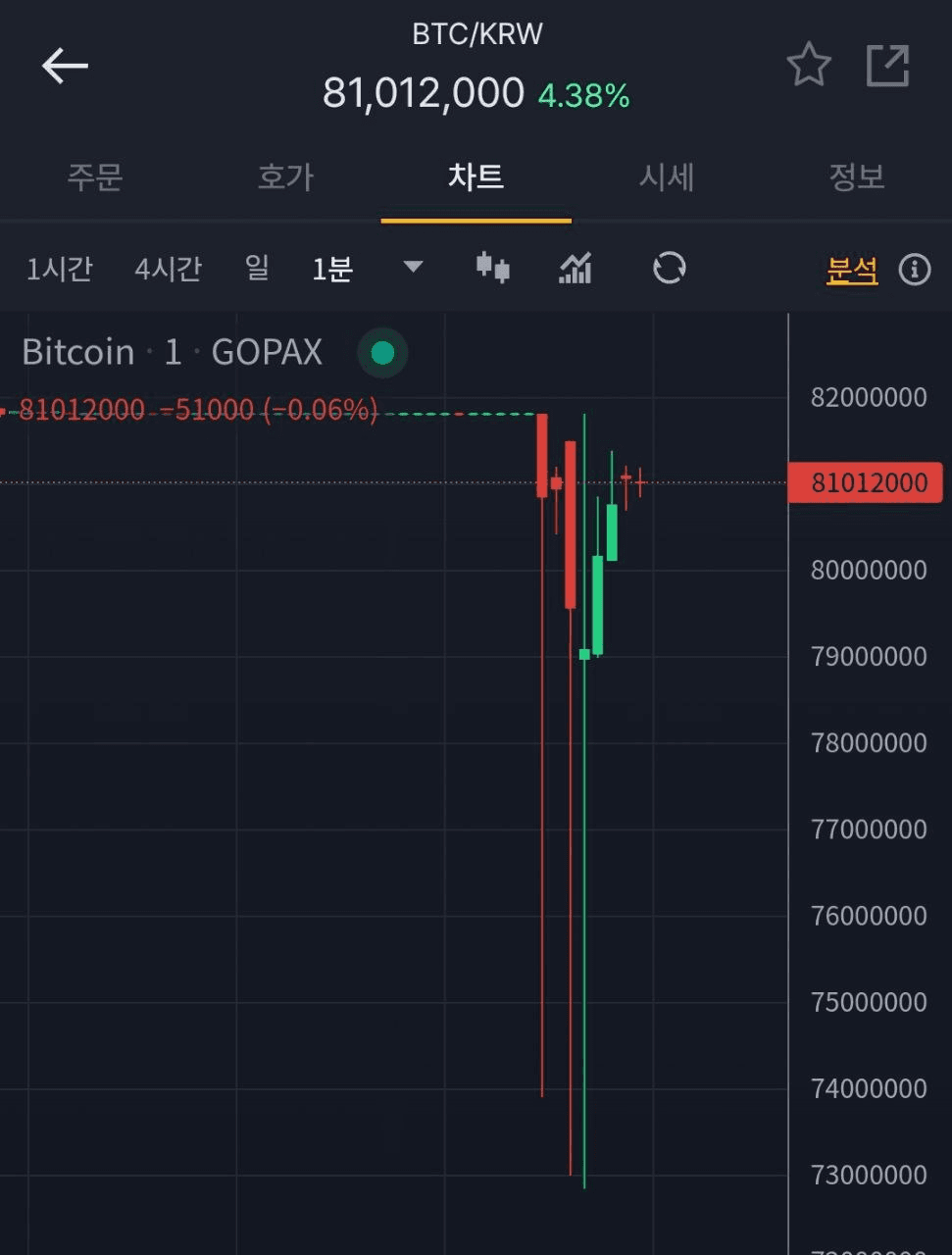
Task: Refresh the chart data
Action: pyautogui.click(x=670, y=268)
